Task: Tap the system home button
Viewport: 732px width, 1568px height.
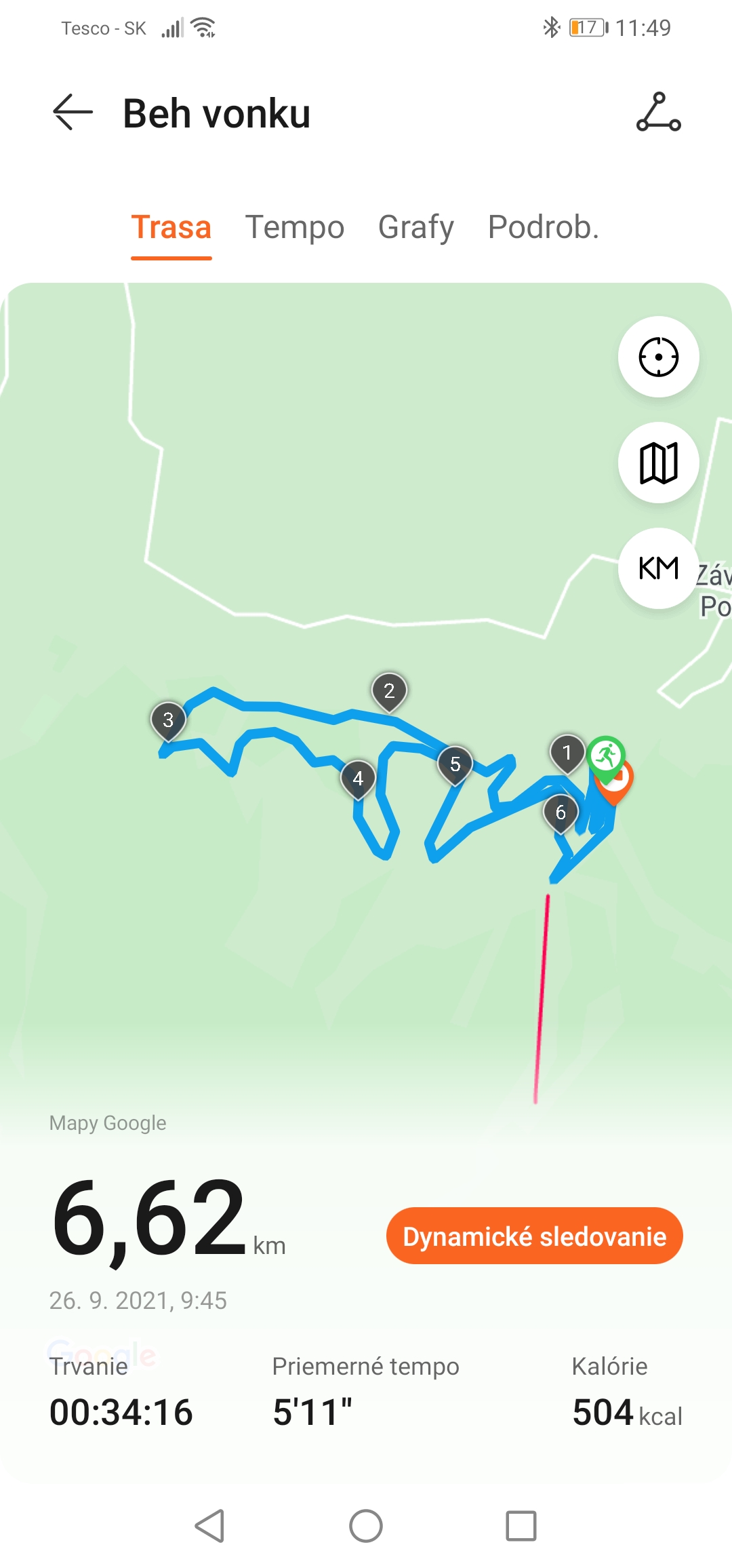Action: (x=366, y=1526)
